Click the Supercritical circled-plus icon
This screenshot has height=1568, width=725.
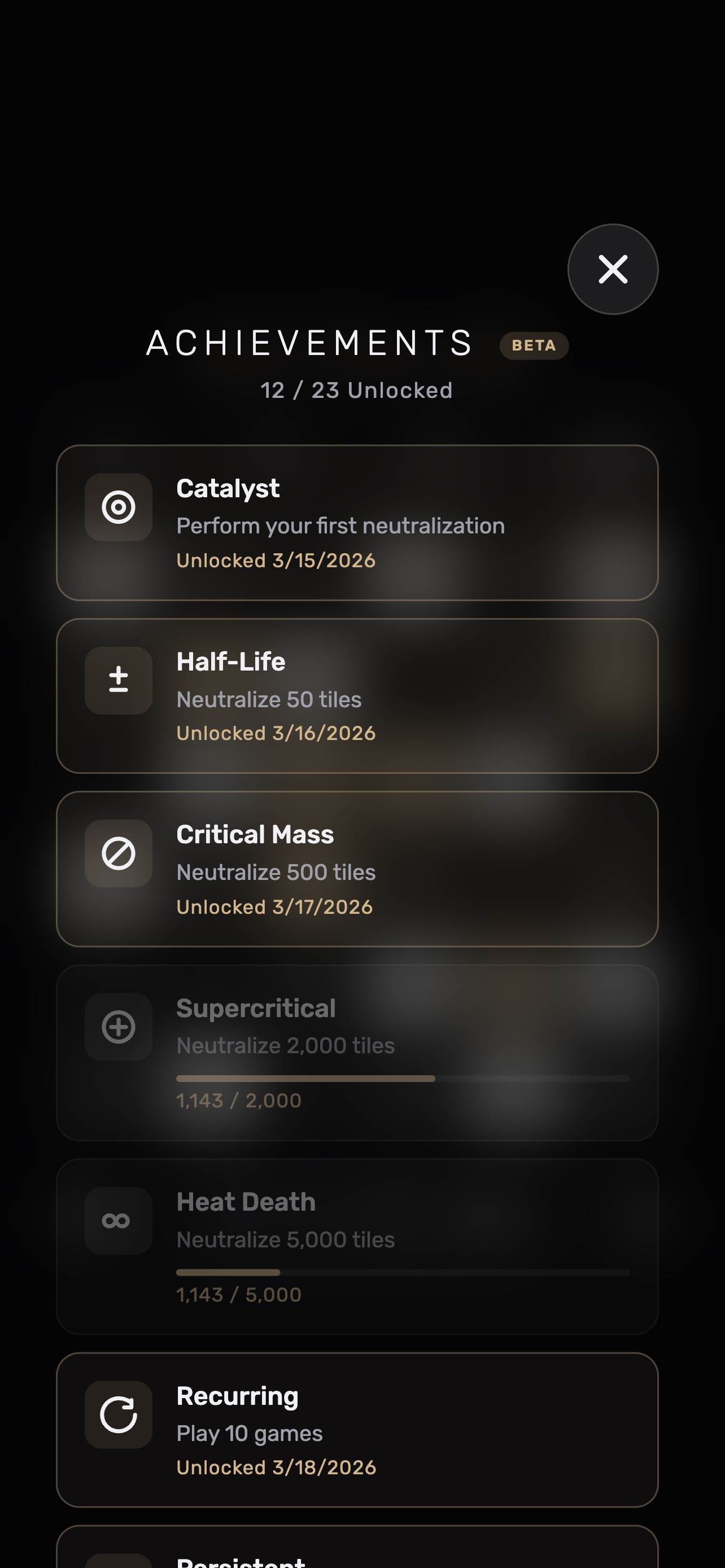pos(119,1027)
